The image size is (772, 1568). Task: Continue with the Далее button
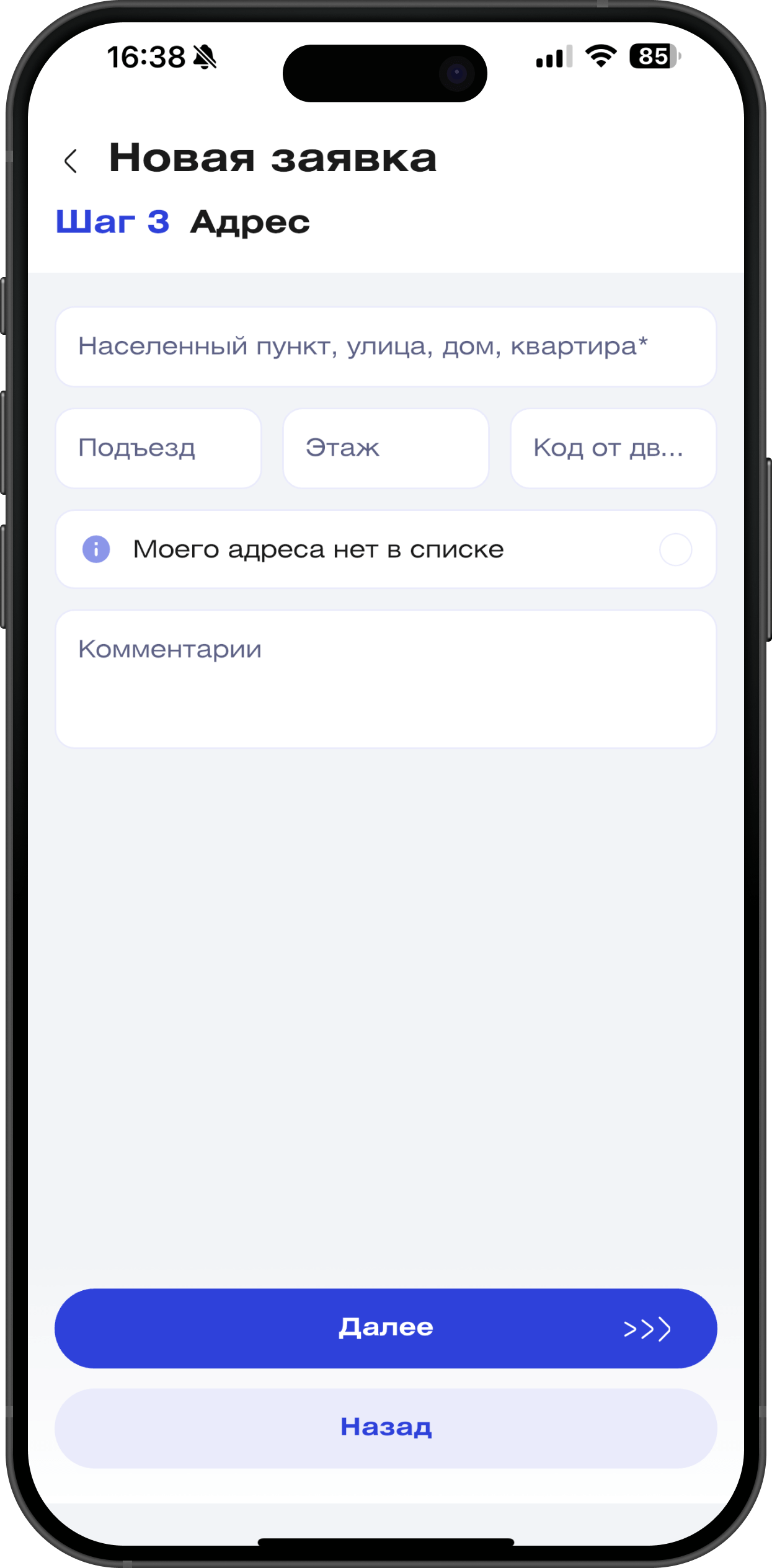[385, 1328]
